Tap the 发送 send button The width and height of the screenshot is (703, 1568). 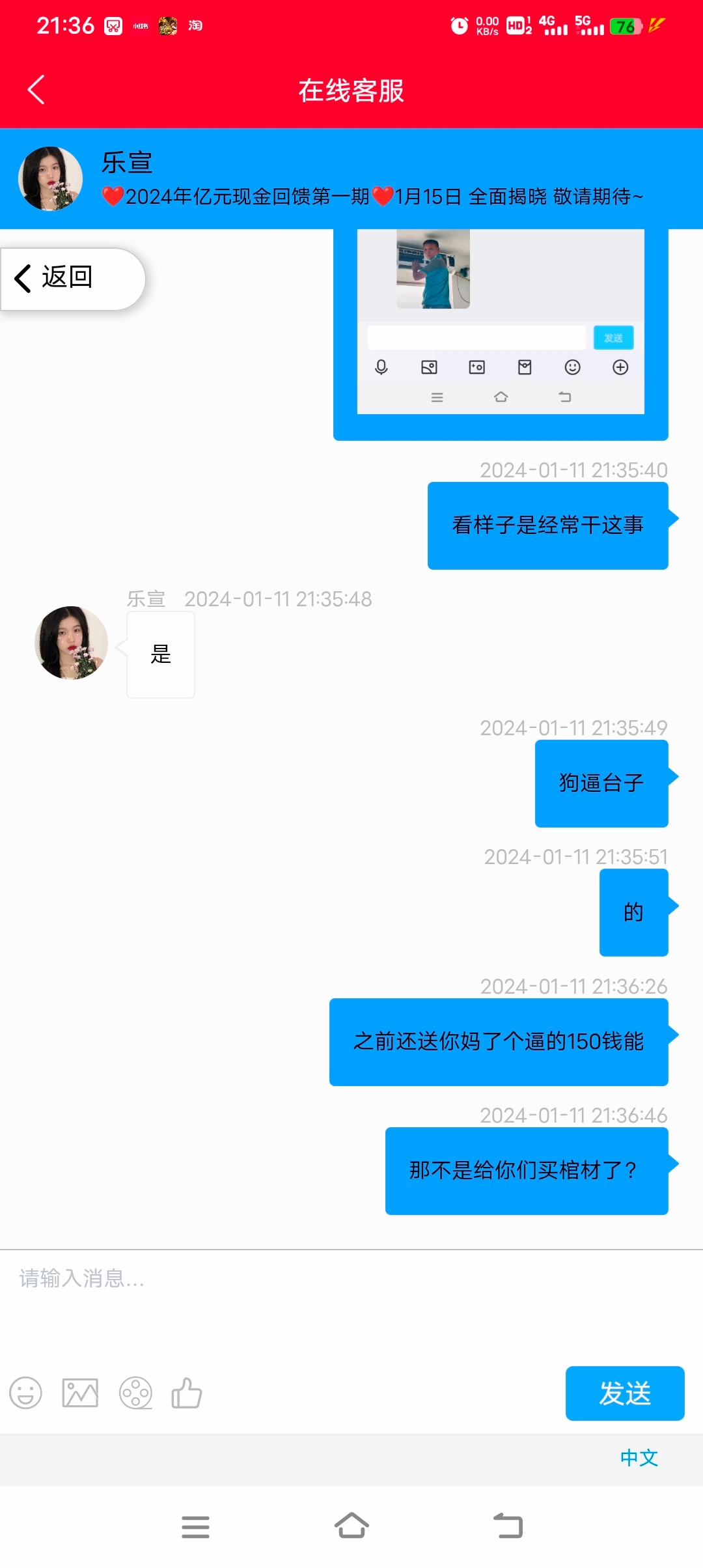pos(624,1393)
